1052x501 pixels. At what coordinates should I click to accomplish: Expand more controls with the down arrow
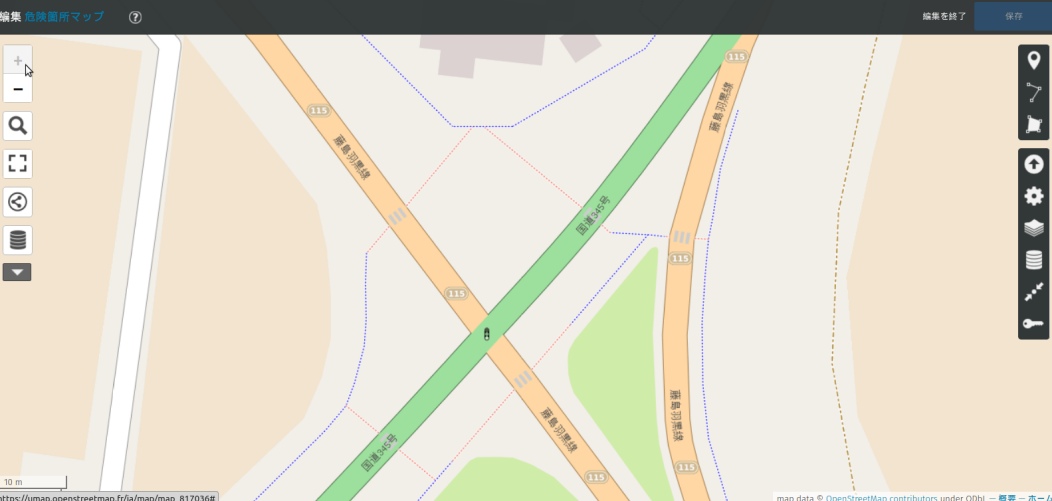(x=18, y=272)
